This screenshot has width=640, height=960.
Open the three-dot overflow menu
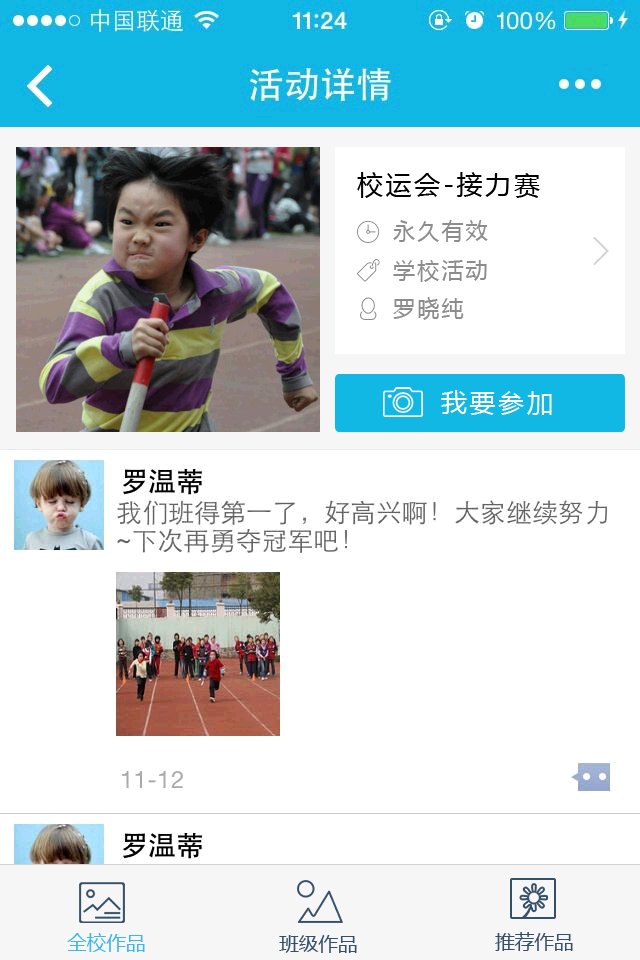click(580, 85)
